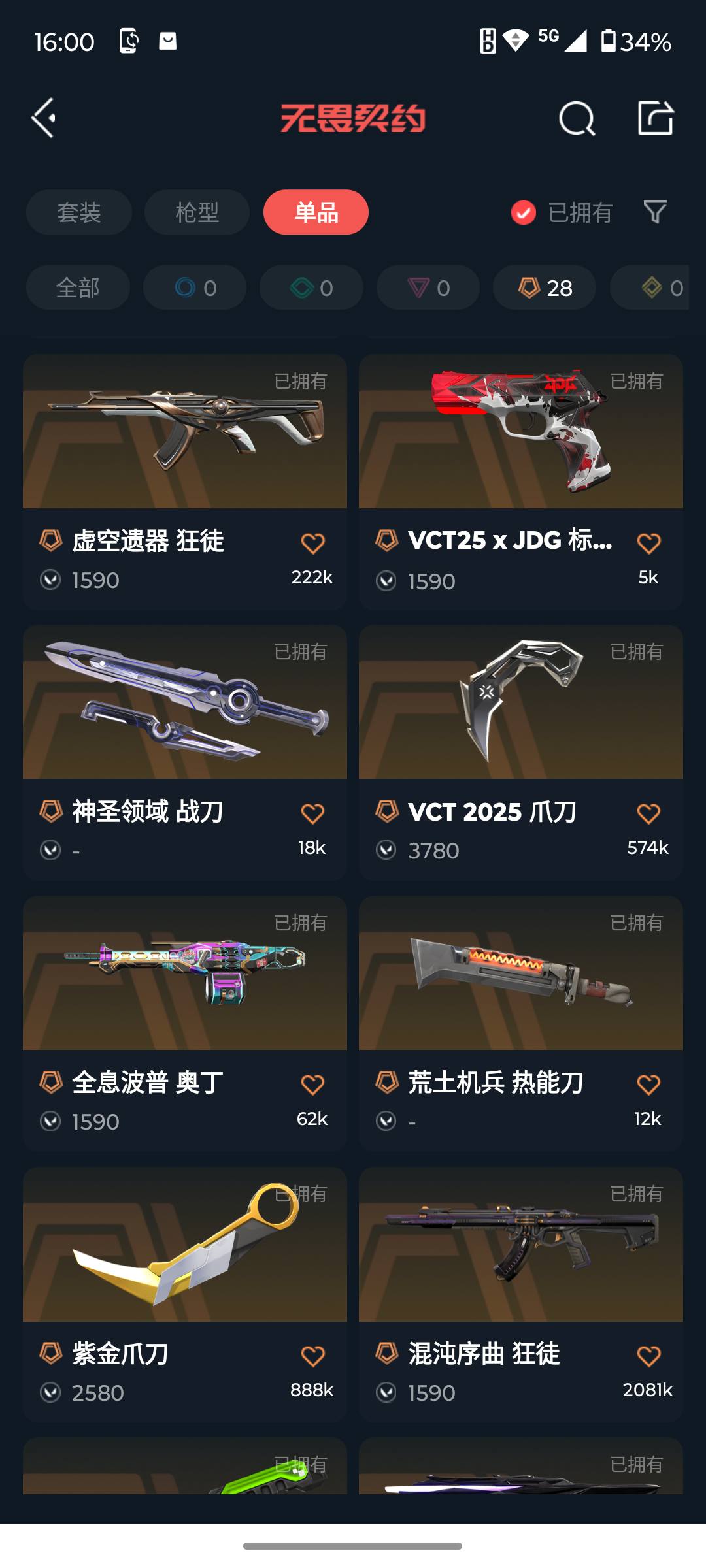Open the search function
The height and width of the screenshot is (1568, 706).
click(575, 118)
